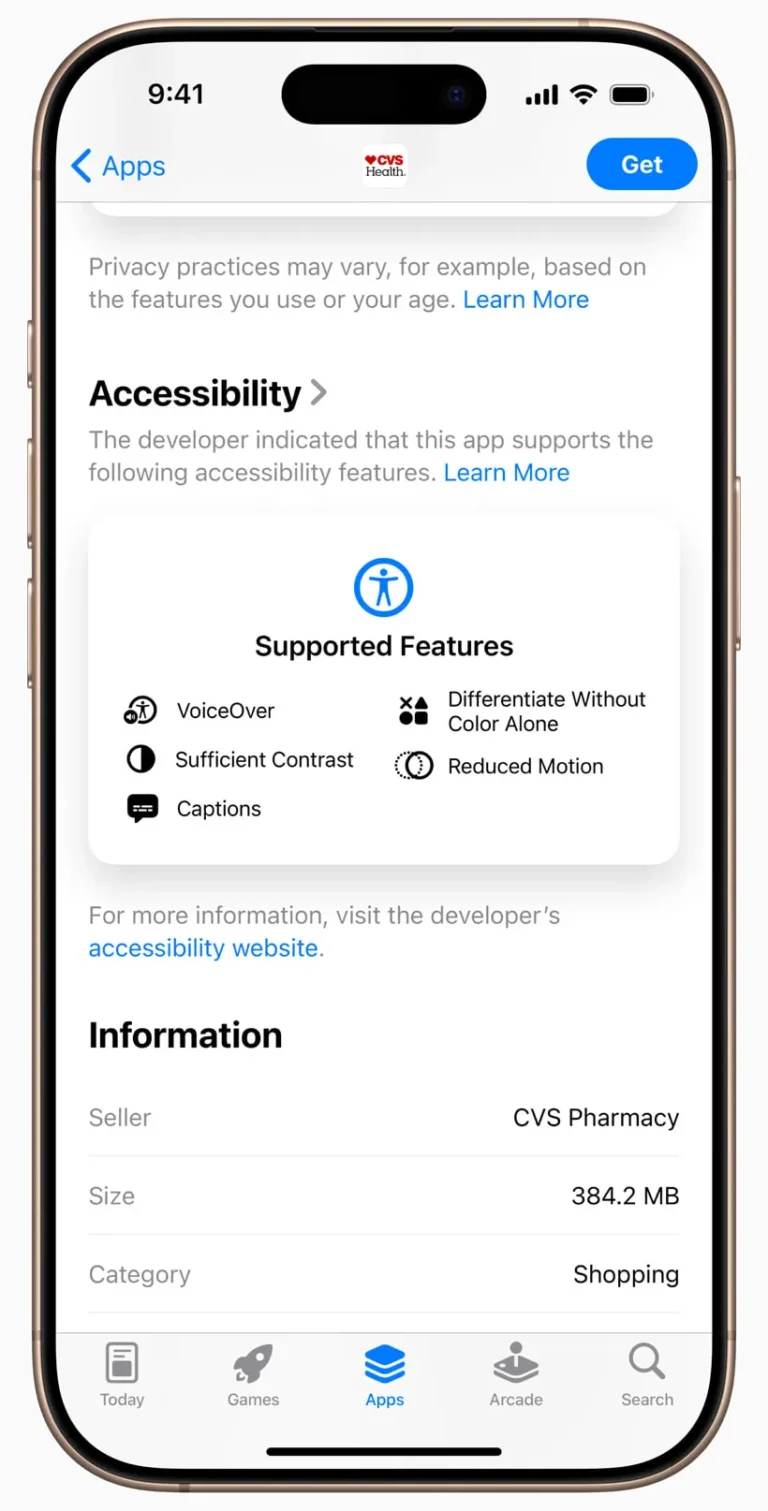Switch to the Today tab
The width and height of the screenshot is (768, 1511).
pyautogui.click(x=122, y=1375)
